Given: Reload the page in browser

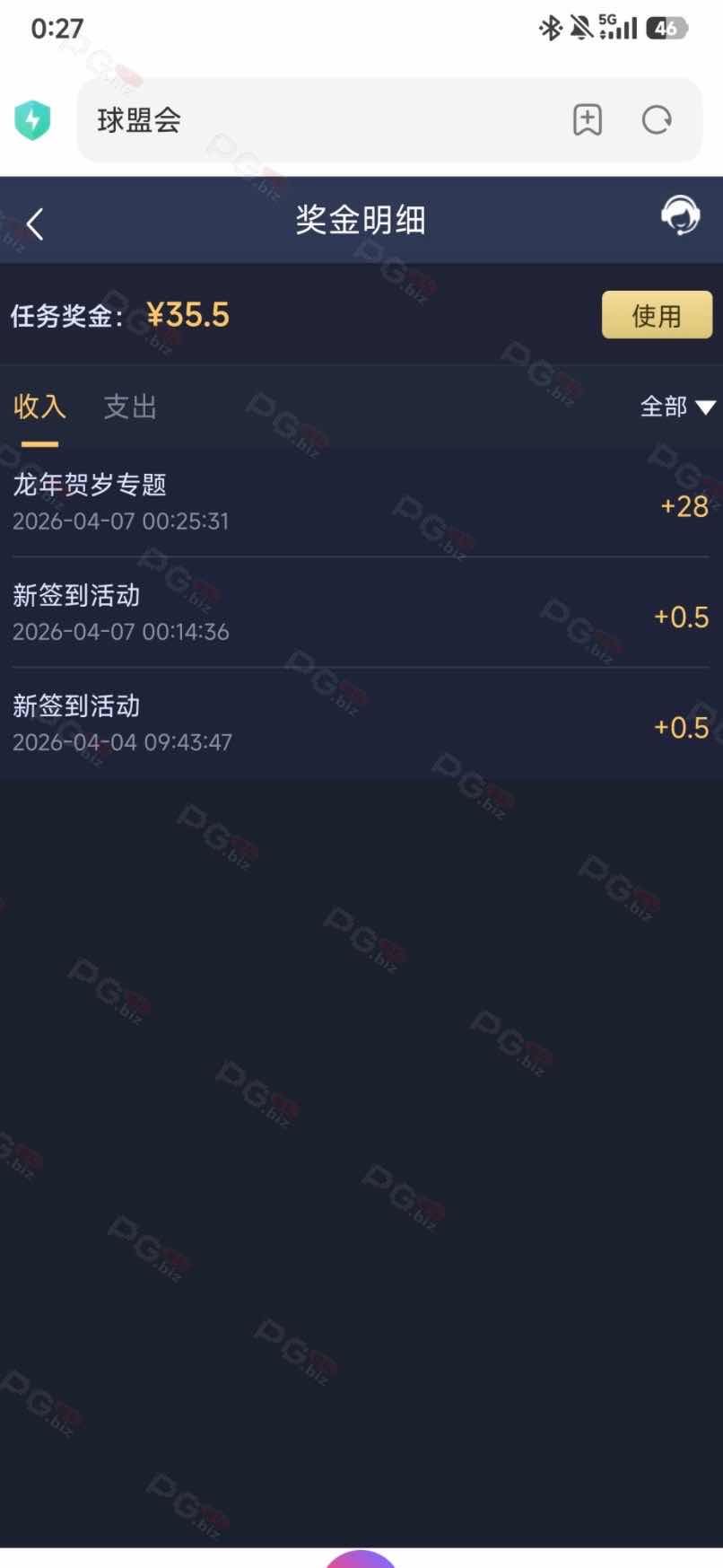Looking at the screenshot, I should [x=657, y=120].
